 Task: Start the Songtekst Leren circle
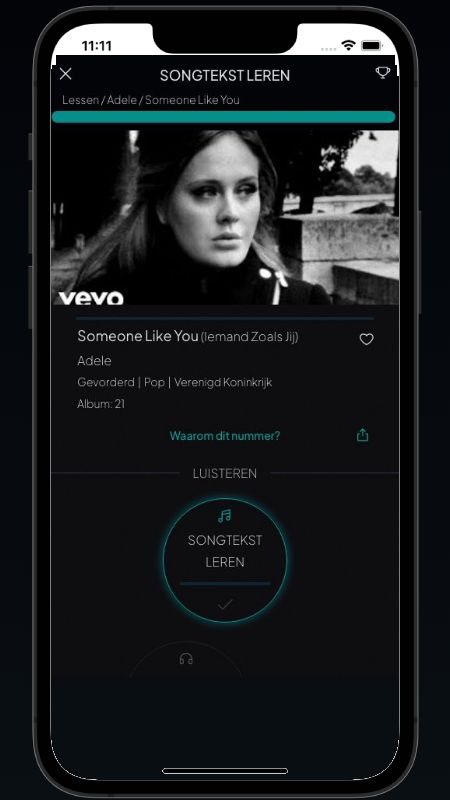click(x=224, y=560)
